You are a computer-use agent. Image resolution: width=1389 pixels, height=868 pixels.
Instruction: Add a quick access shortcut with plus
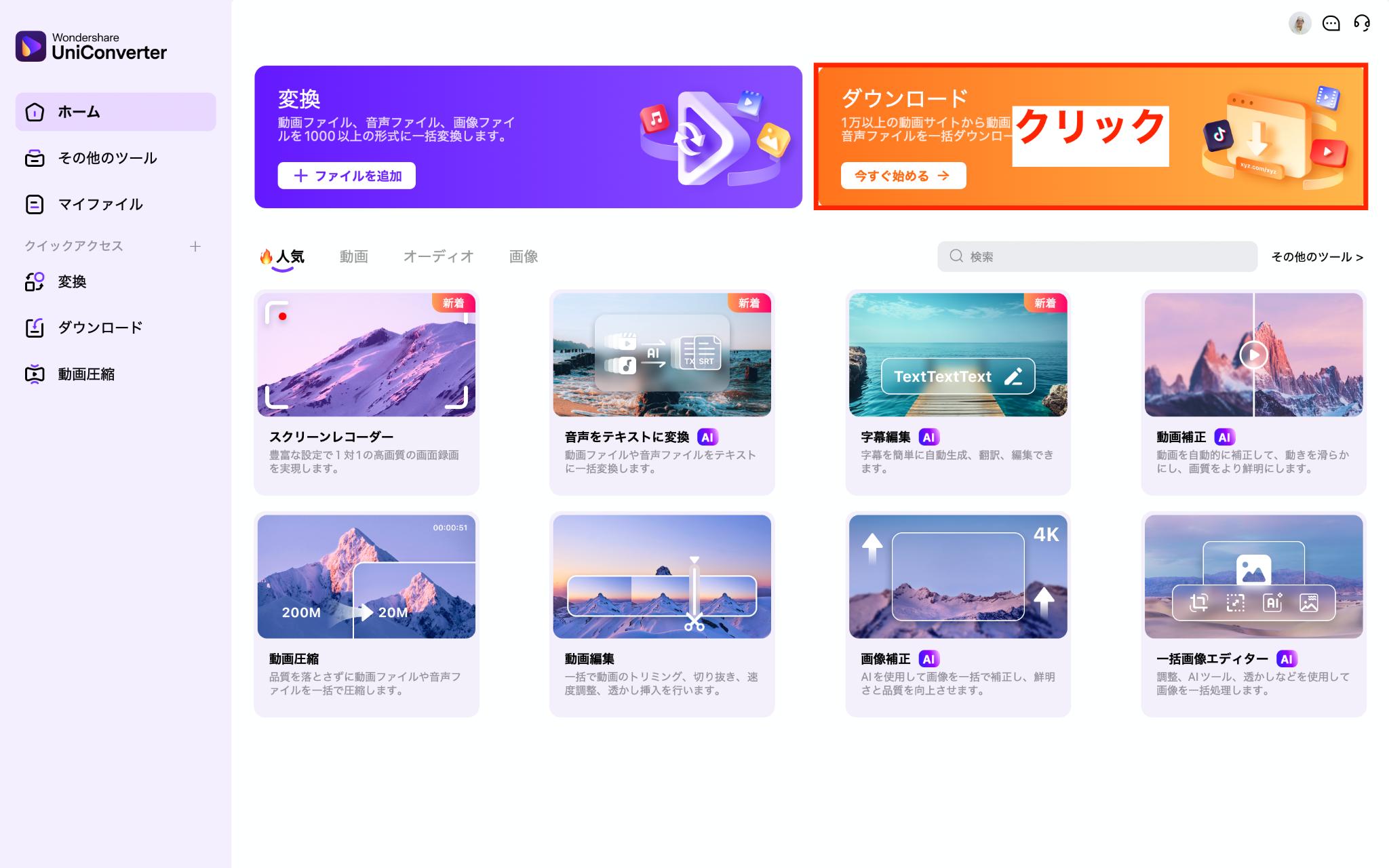(x=195, y=246)
